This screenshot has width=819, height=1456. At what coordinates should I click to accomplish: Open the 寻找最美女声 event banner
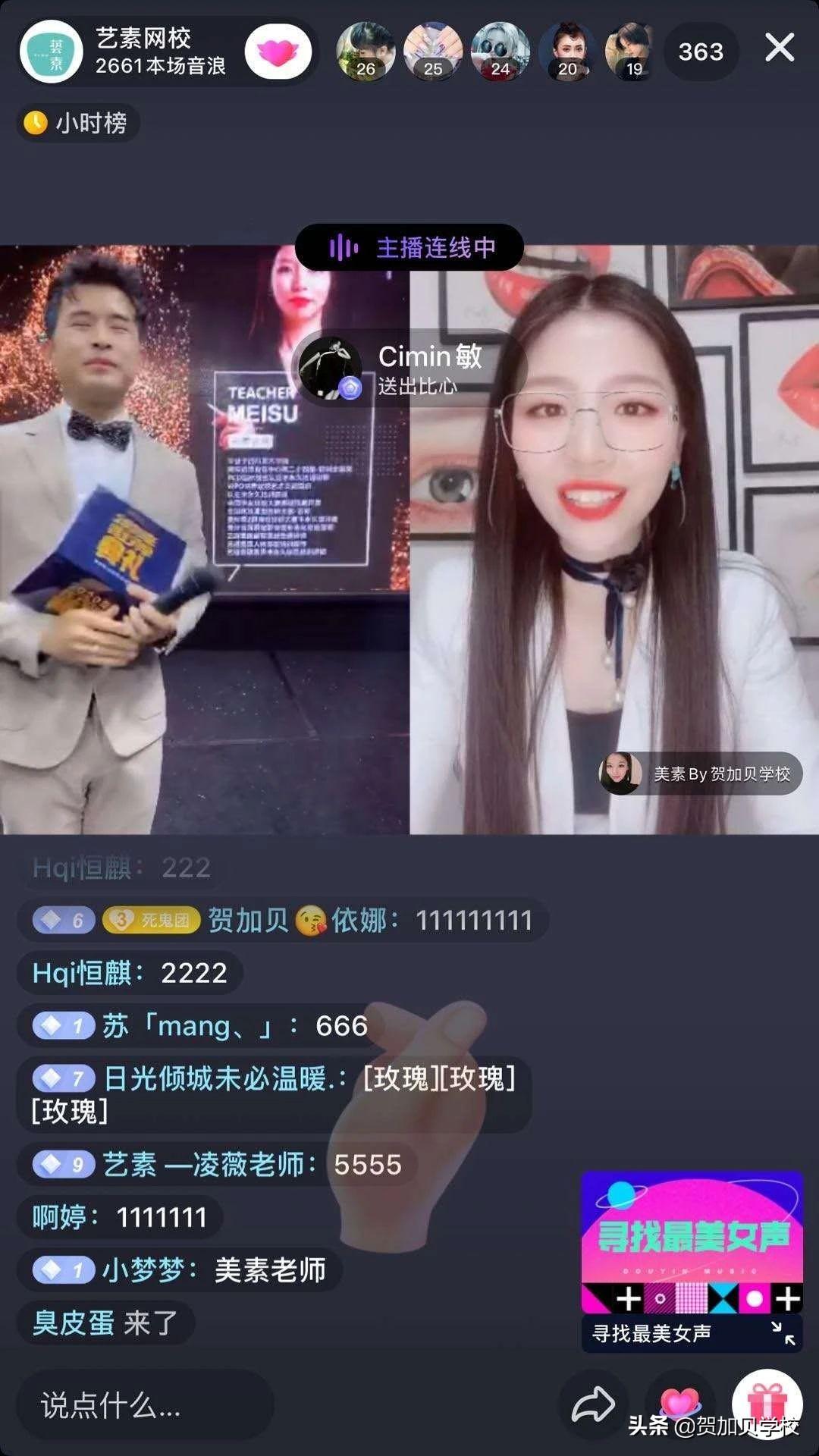692,1242
